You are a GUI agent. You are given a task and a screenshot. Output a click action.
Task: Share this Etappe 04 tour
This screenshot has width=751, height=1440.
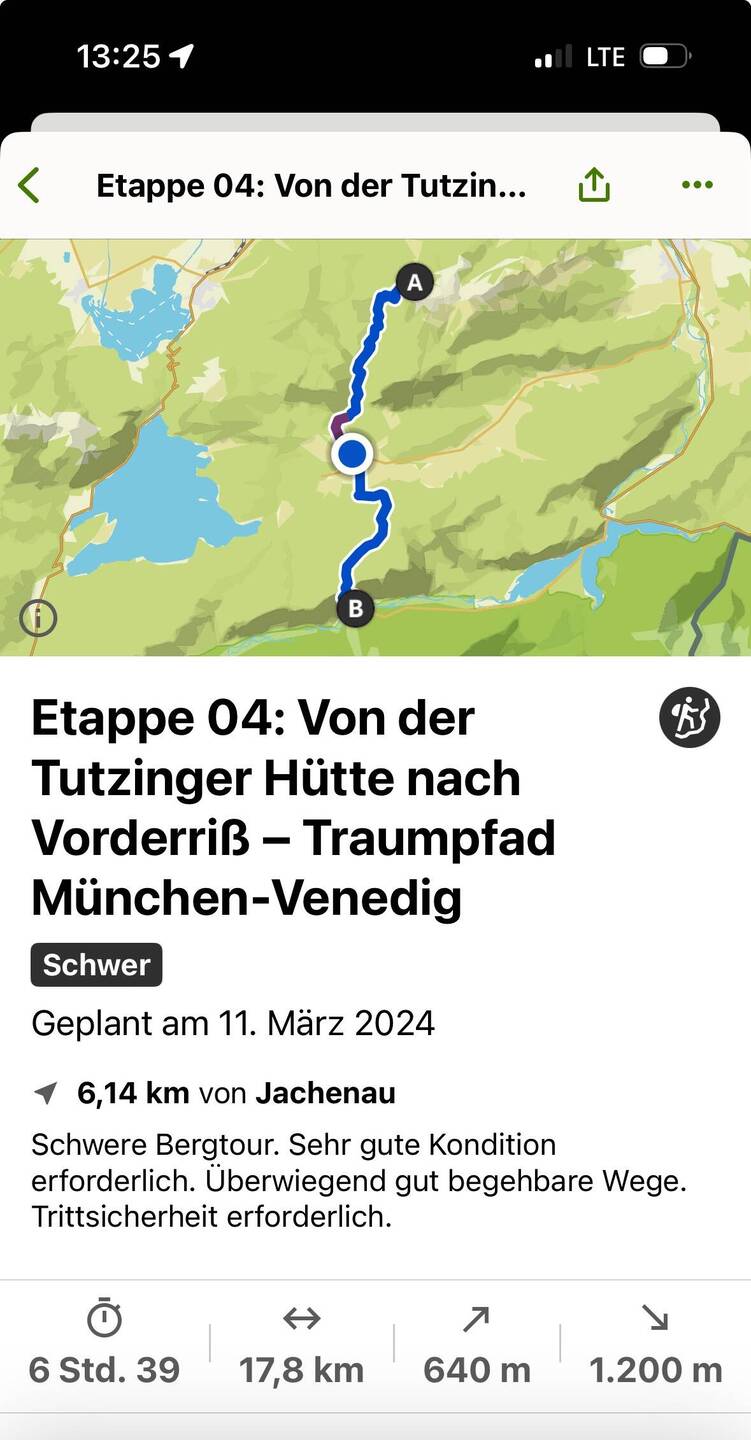pos(594,185)
